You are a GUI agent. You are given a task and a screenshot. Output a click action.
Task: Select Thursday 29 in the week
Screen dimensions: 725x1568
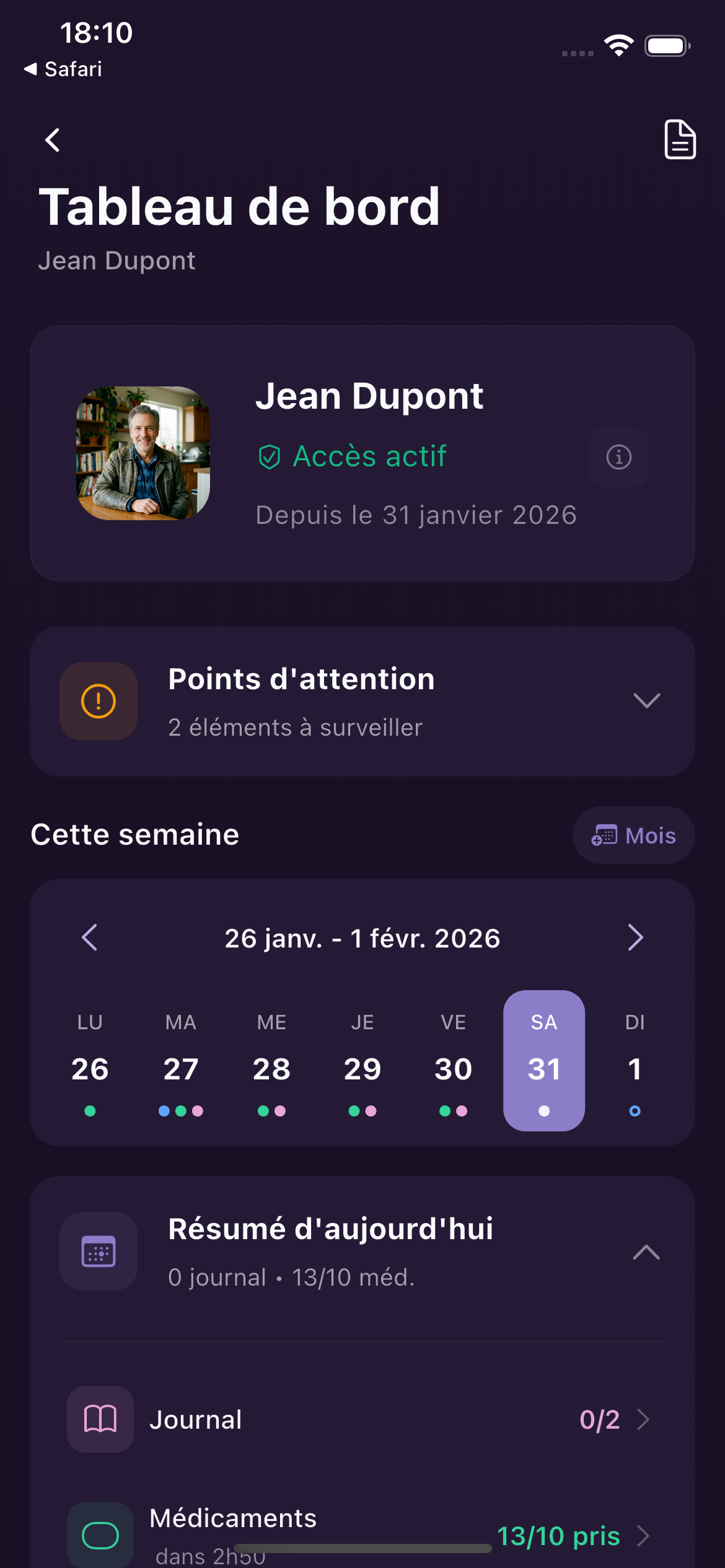[x=362, y=1061]
